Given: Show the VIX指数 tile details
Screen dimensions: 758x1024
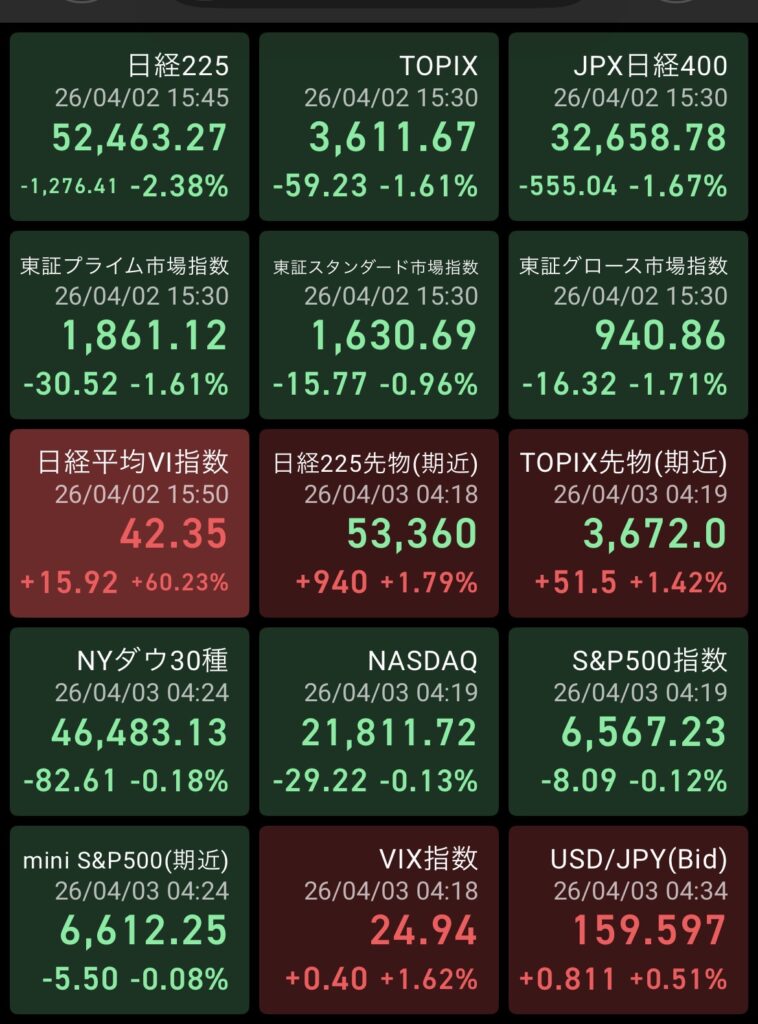Looking at the screenshot, I should click(378, 918).
